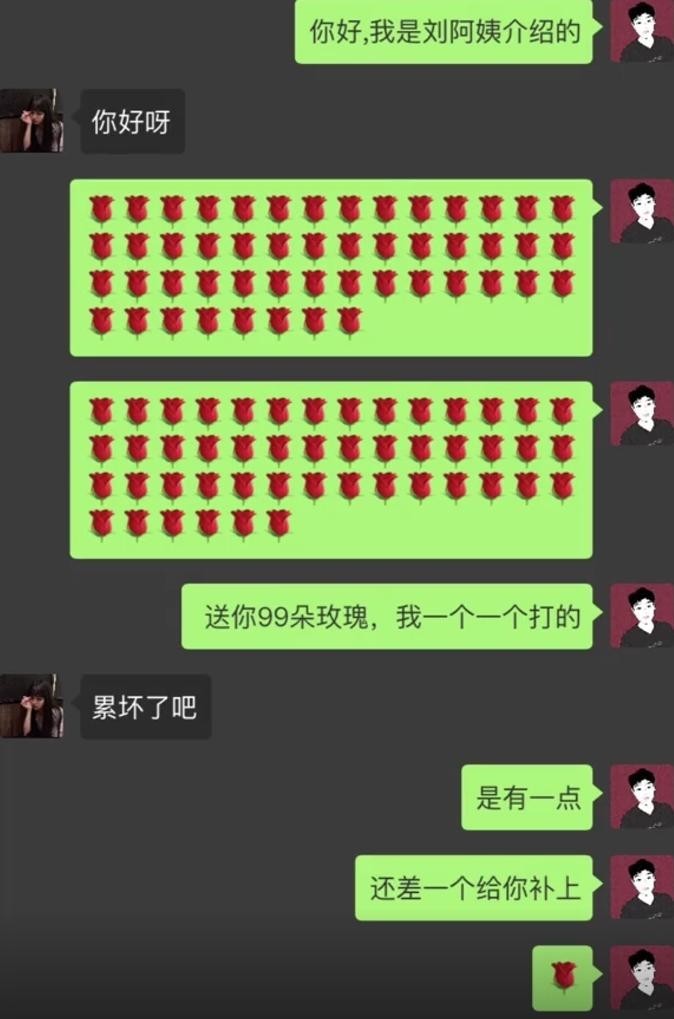Viewport: 674px width, 1019px height.
Task: View profile from avatar beside 是有一点
Action: click(641, 797)
